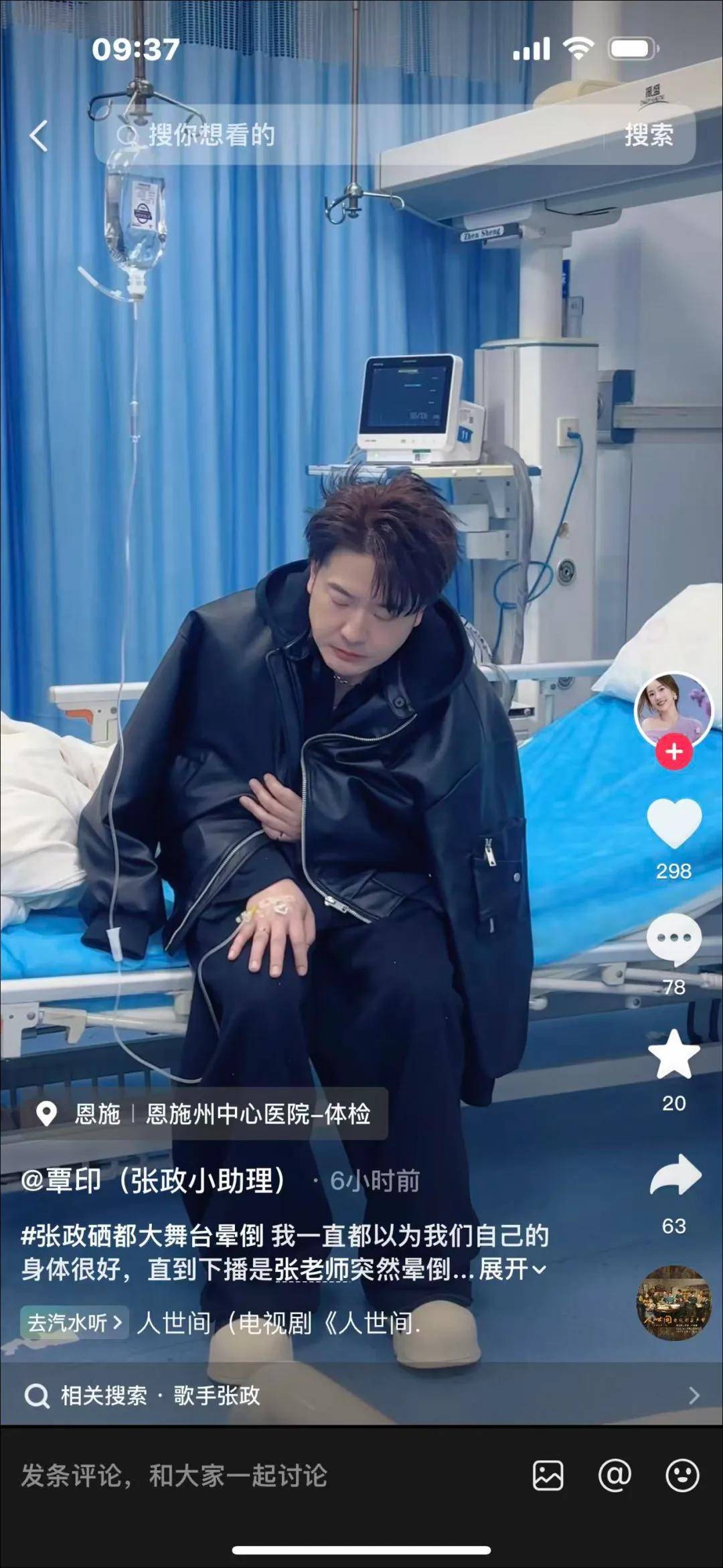This screenshot has height=1568, width=723.
Task: Tap 搜索 to search
Action: click(650, 136)
